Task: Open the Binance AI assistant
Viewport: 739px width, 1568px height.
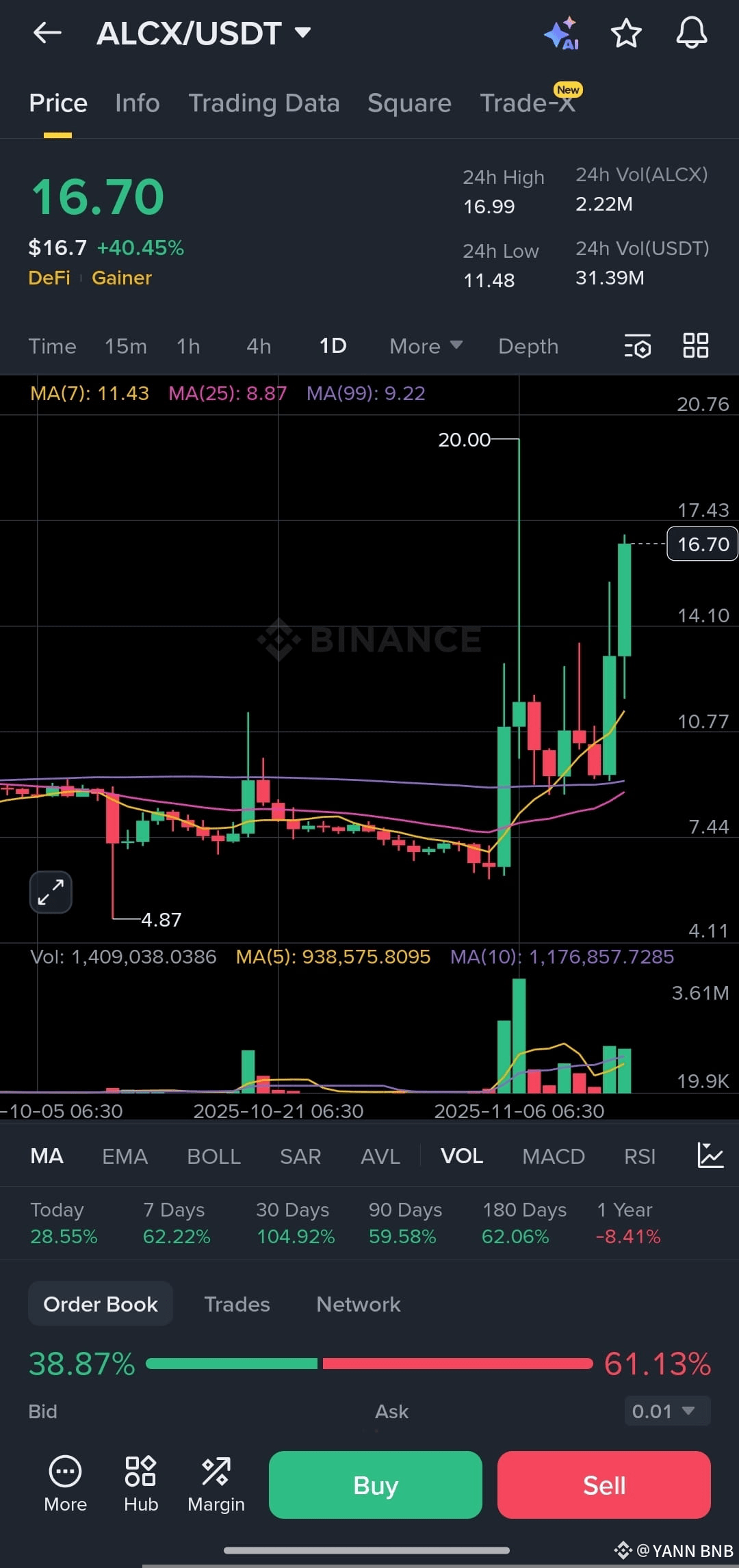Action: [x=561, y=32]
